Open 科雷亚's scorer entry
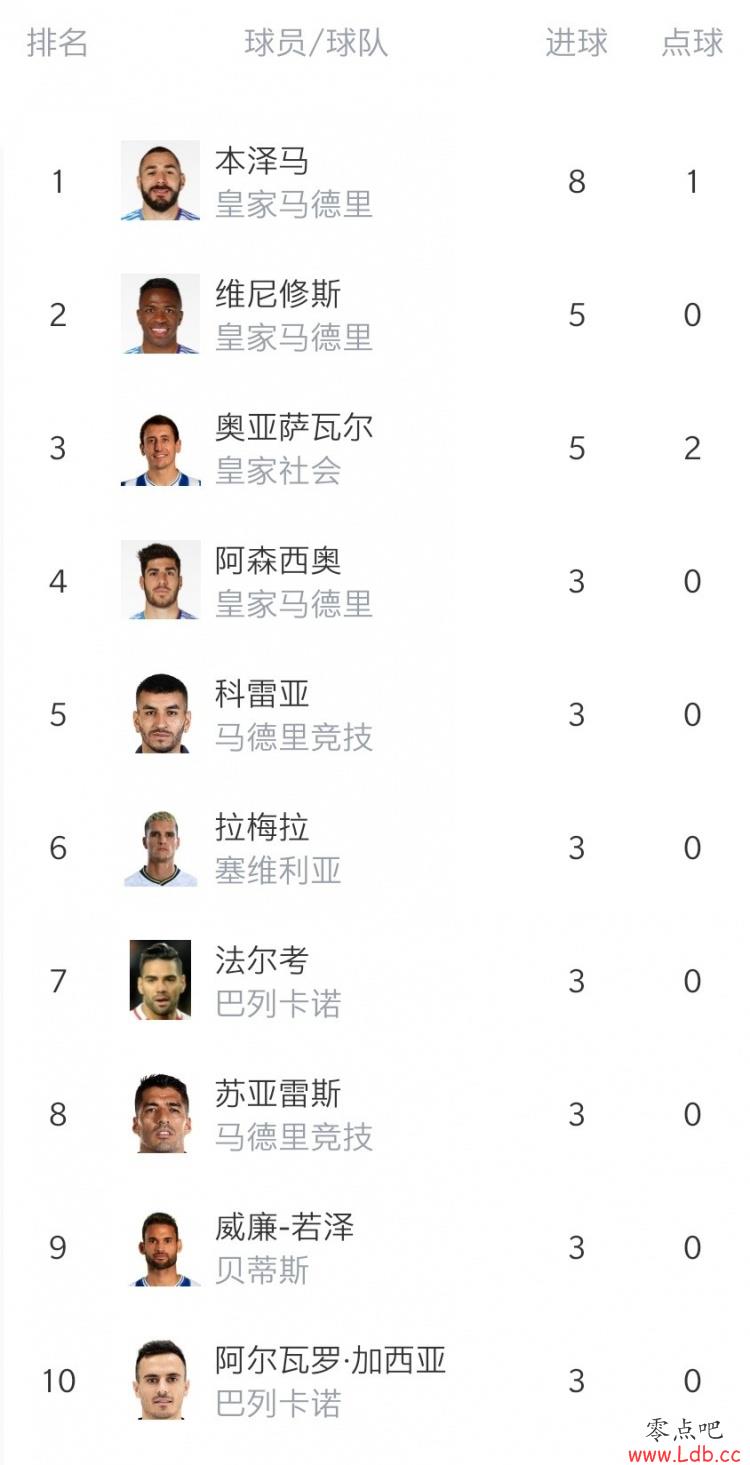The height and width of the screenshot is (1465, 750). coord(375,714)
